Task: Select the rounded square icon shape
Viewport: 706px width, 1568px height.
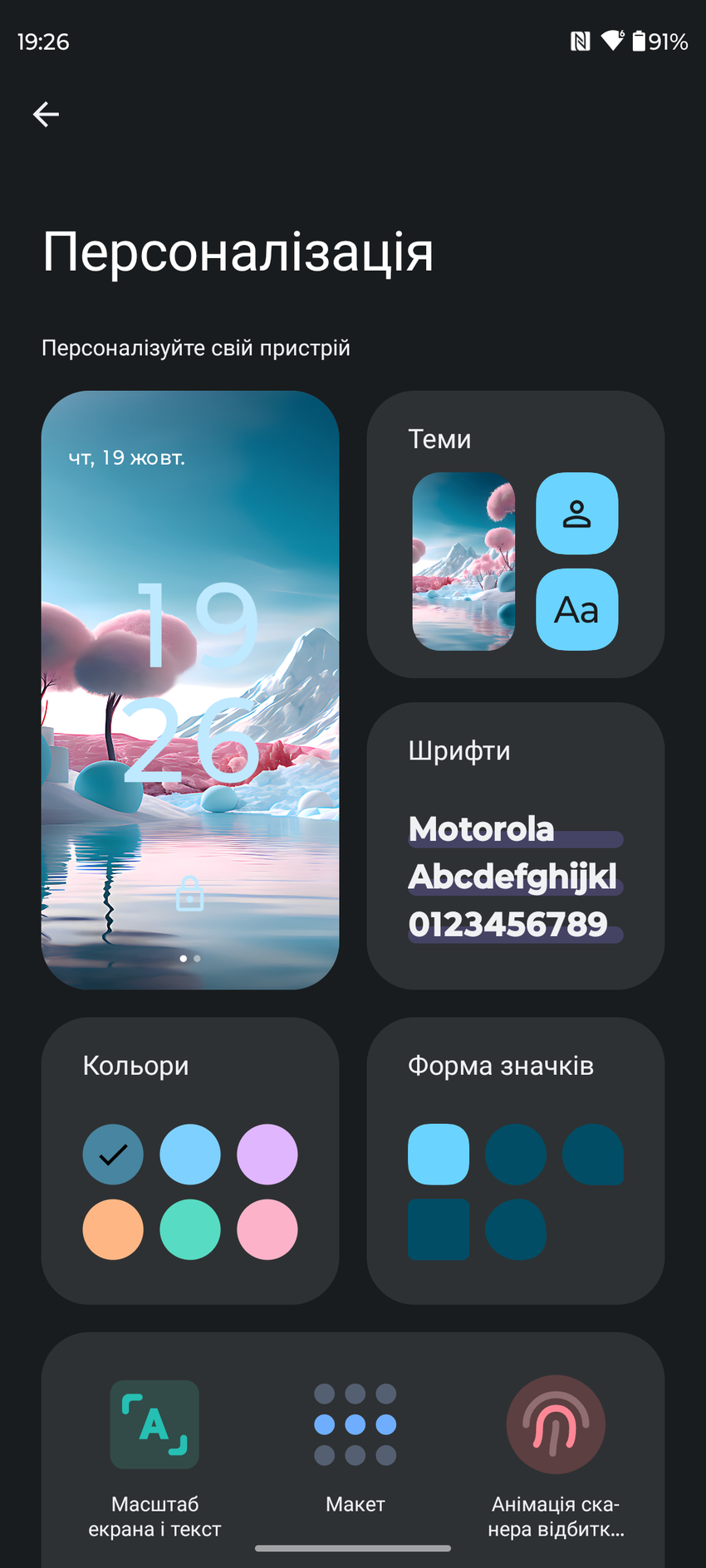Action: click(439, 1154)
